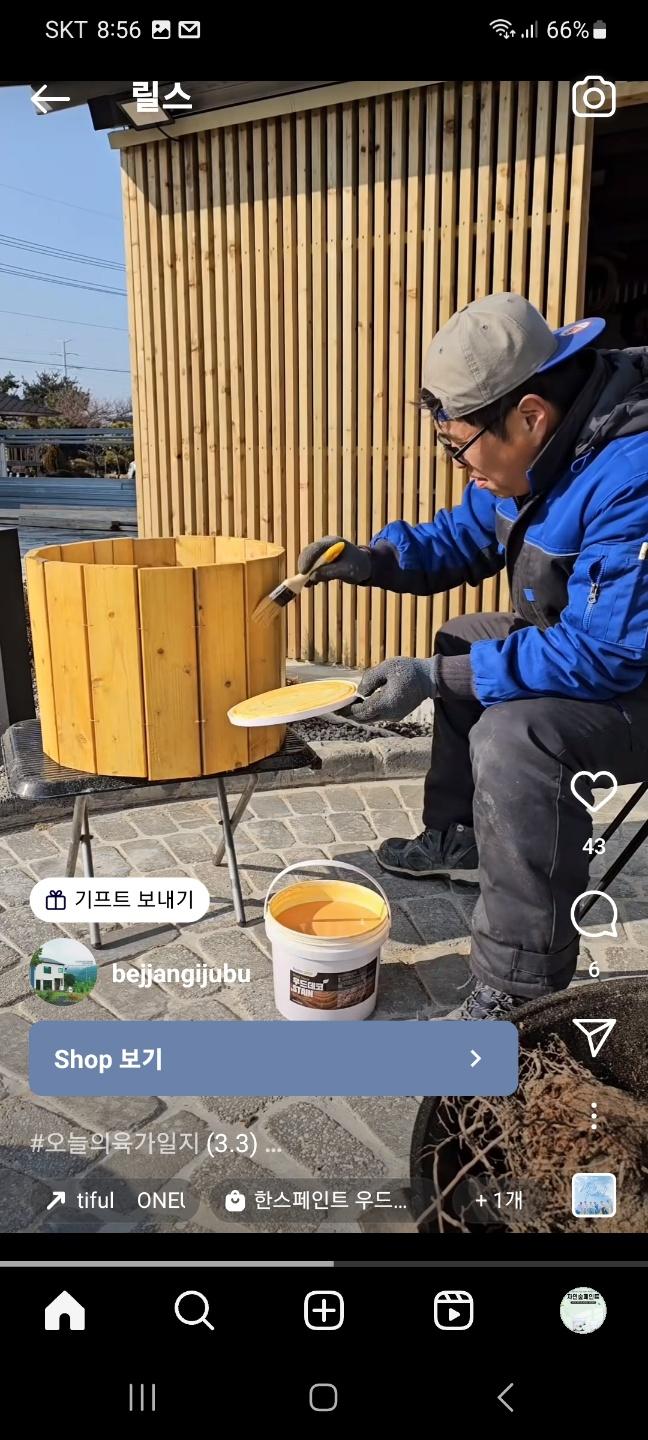Show the + 1개 additional tag
This screenshot has width=648, height=1440.
pos(498,1200)
